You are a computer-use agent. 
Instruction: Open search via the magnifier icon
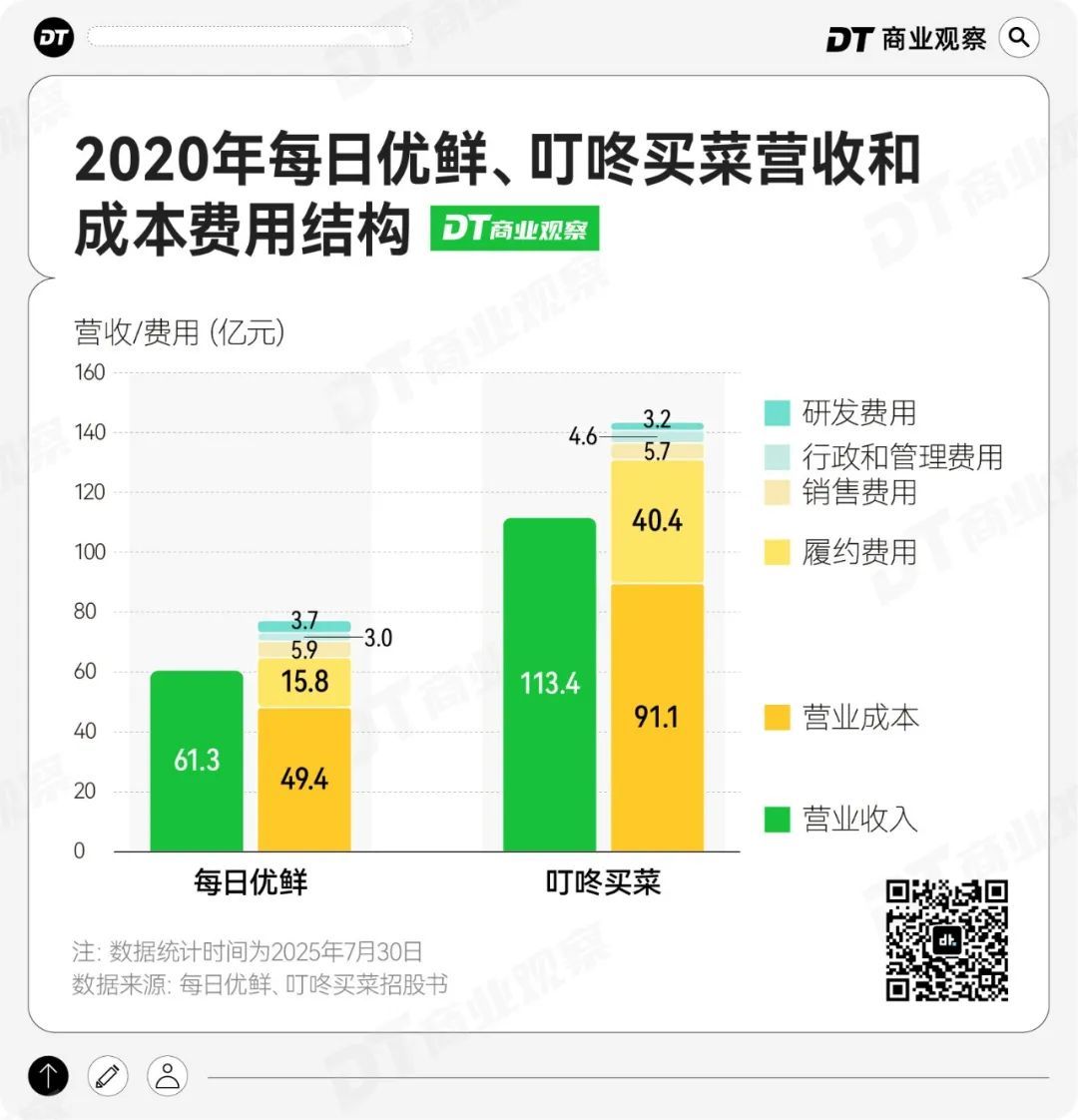pyautogui.click(x=1019, y=38)
